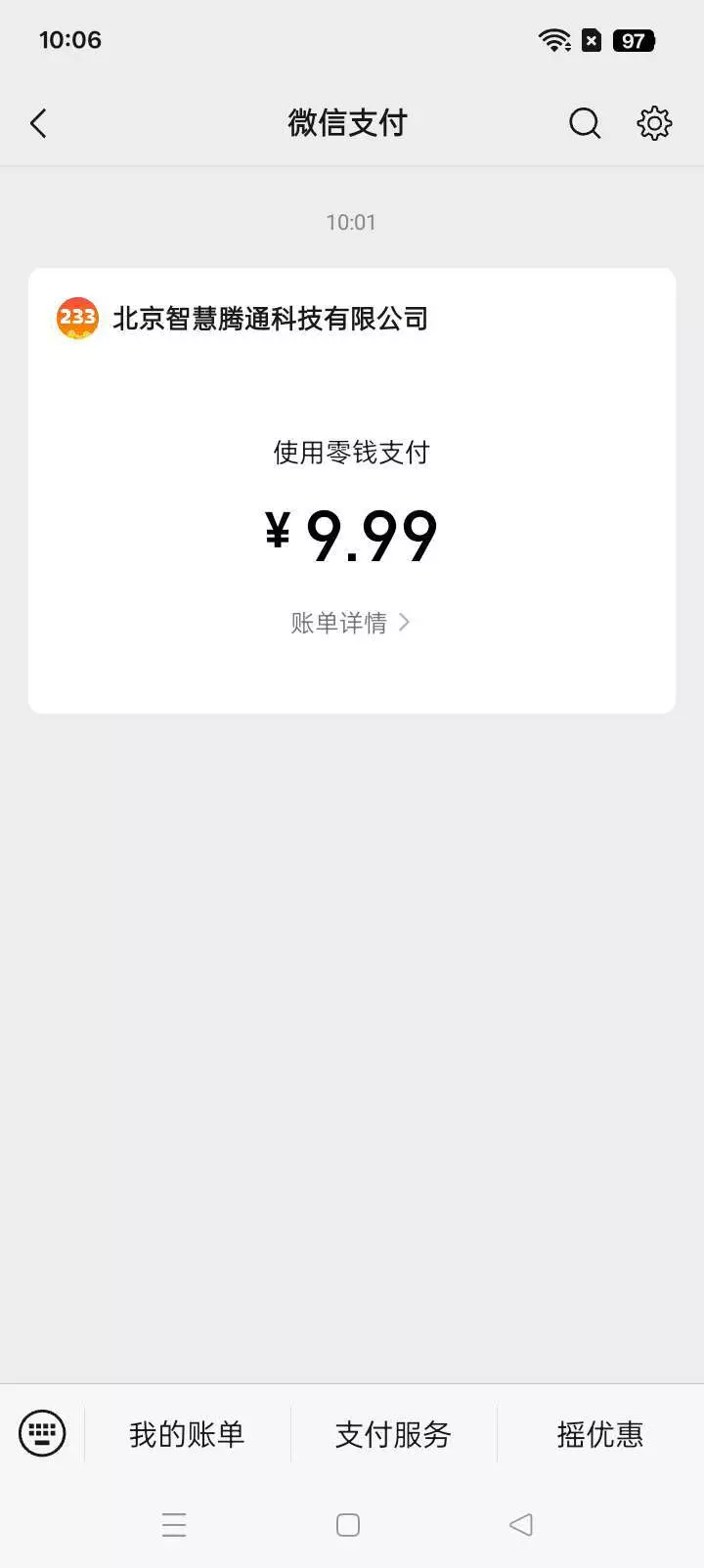Open 支付服务 menu
This screenshot has height=1568, width=704.
point(393,1434)
